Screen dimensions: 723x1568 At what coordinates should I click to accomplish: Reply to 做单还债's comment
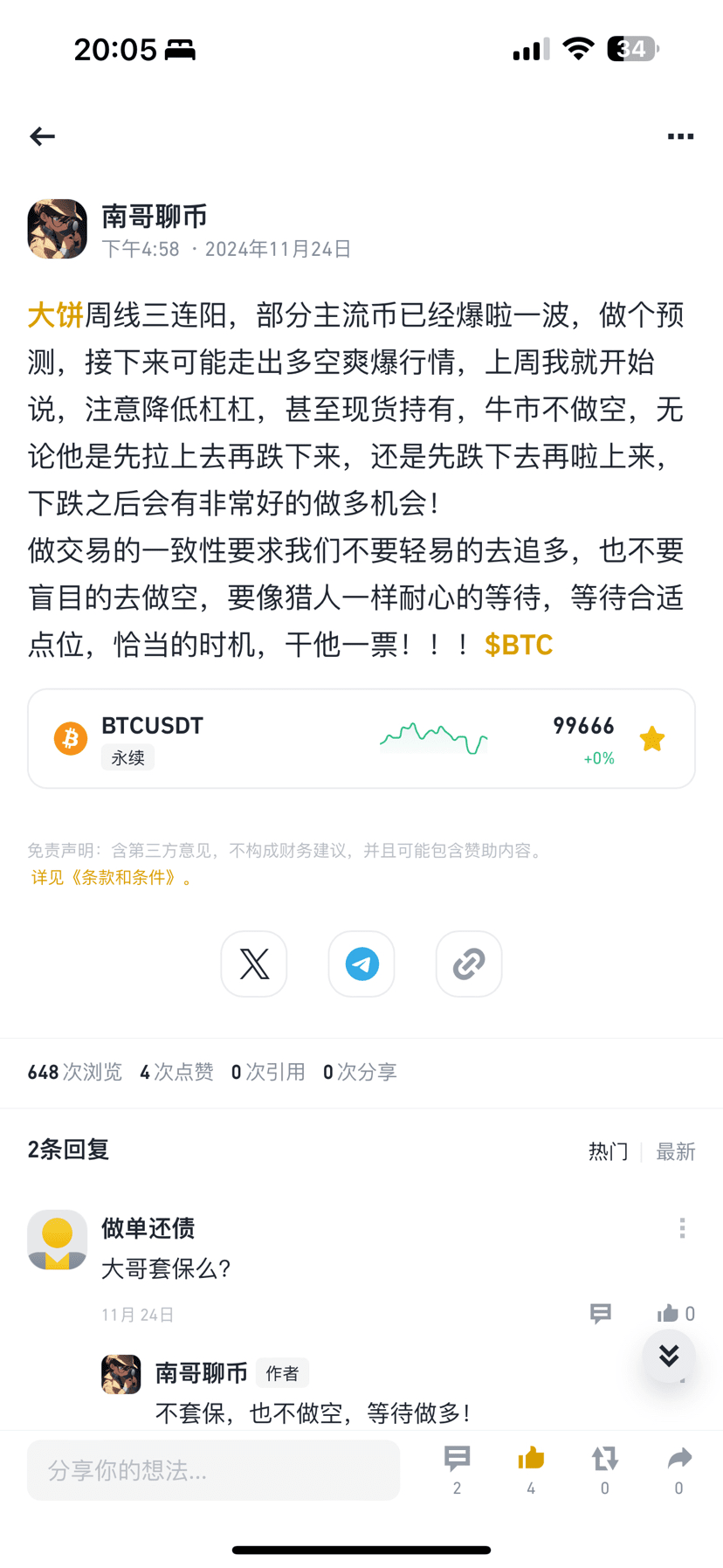(601, 1313)
